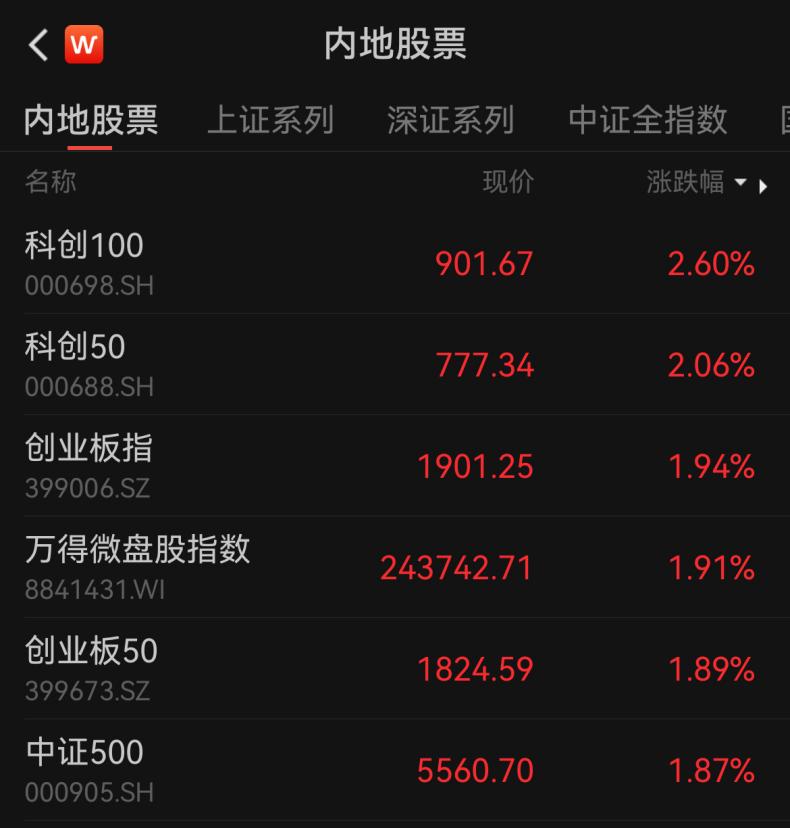
Task: Select the 内地股票 tab
Action: tap(91, 120)
